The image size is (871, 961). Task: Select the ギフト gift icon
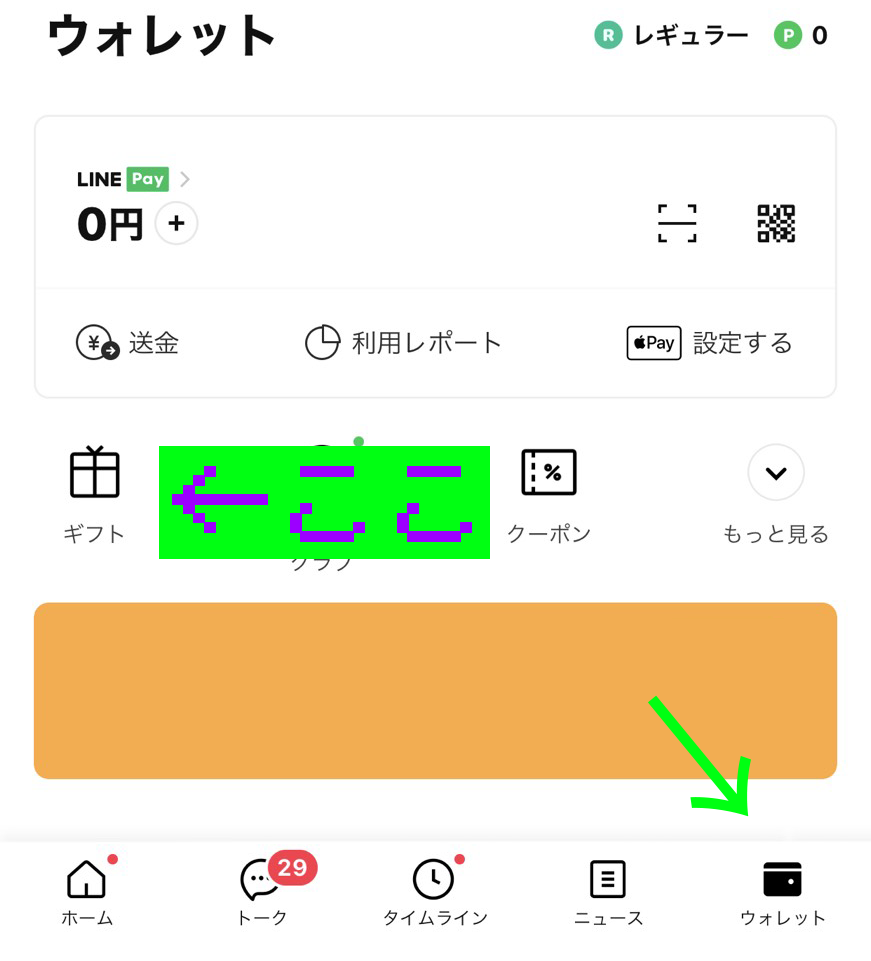pos(94,472)
